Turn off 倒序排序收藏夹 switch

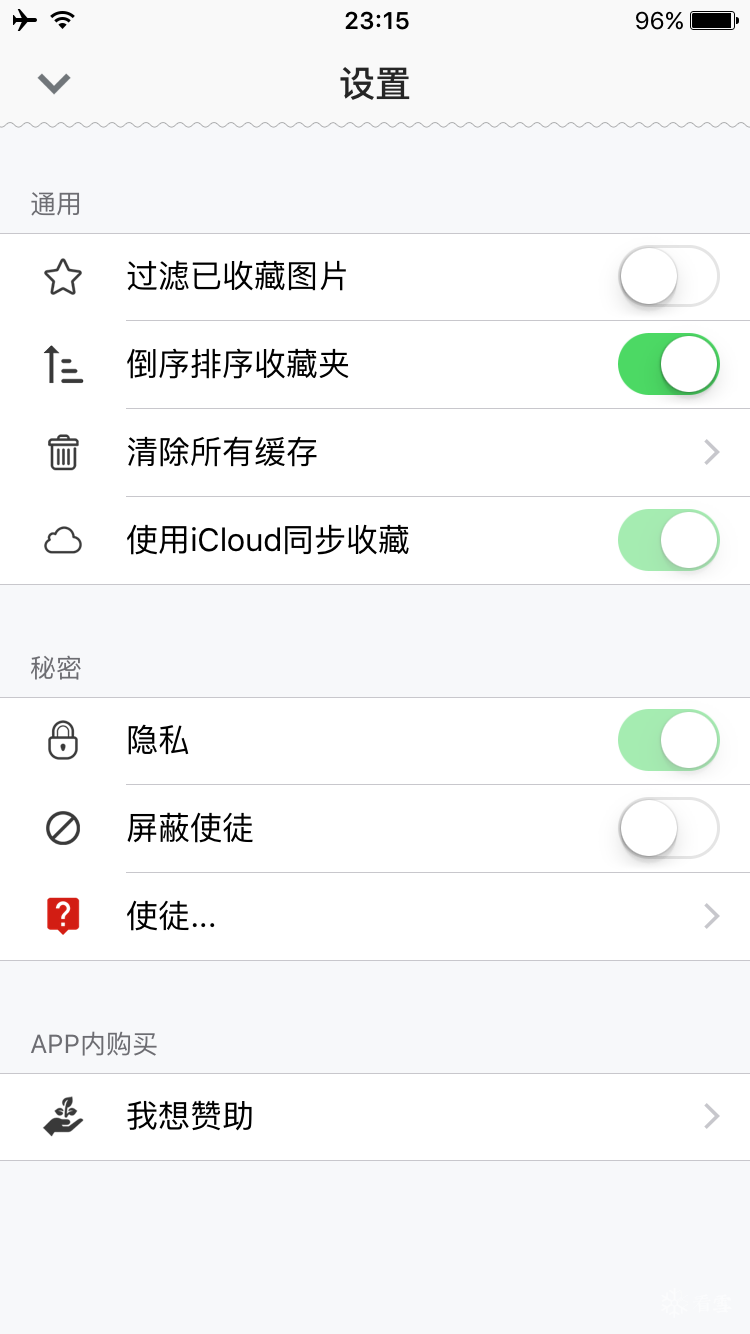[669, 364]
